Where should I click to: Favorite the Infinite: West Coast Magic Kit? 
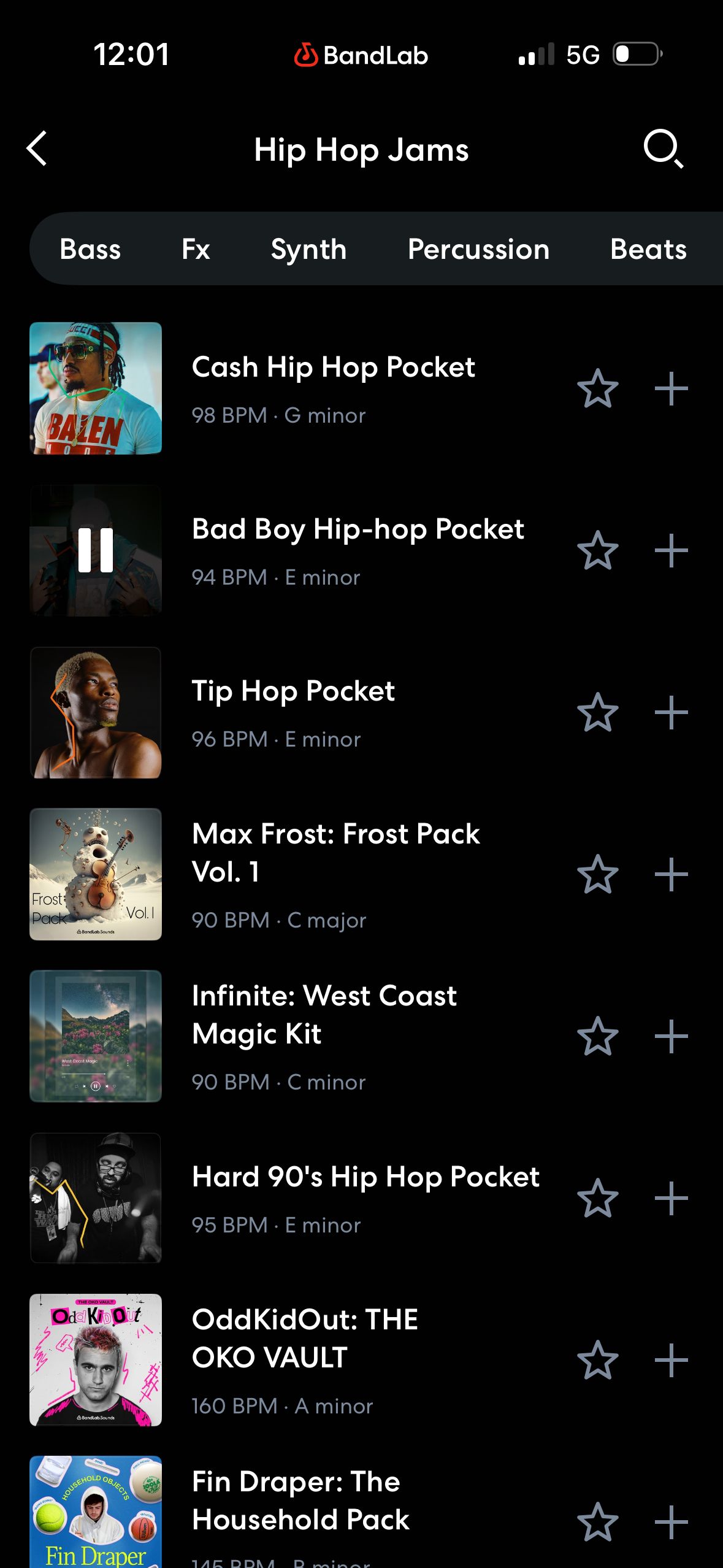pyautogui.click(x=597, y=1036)
